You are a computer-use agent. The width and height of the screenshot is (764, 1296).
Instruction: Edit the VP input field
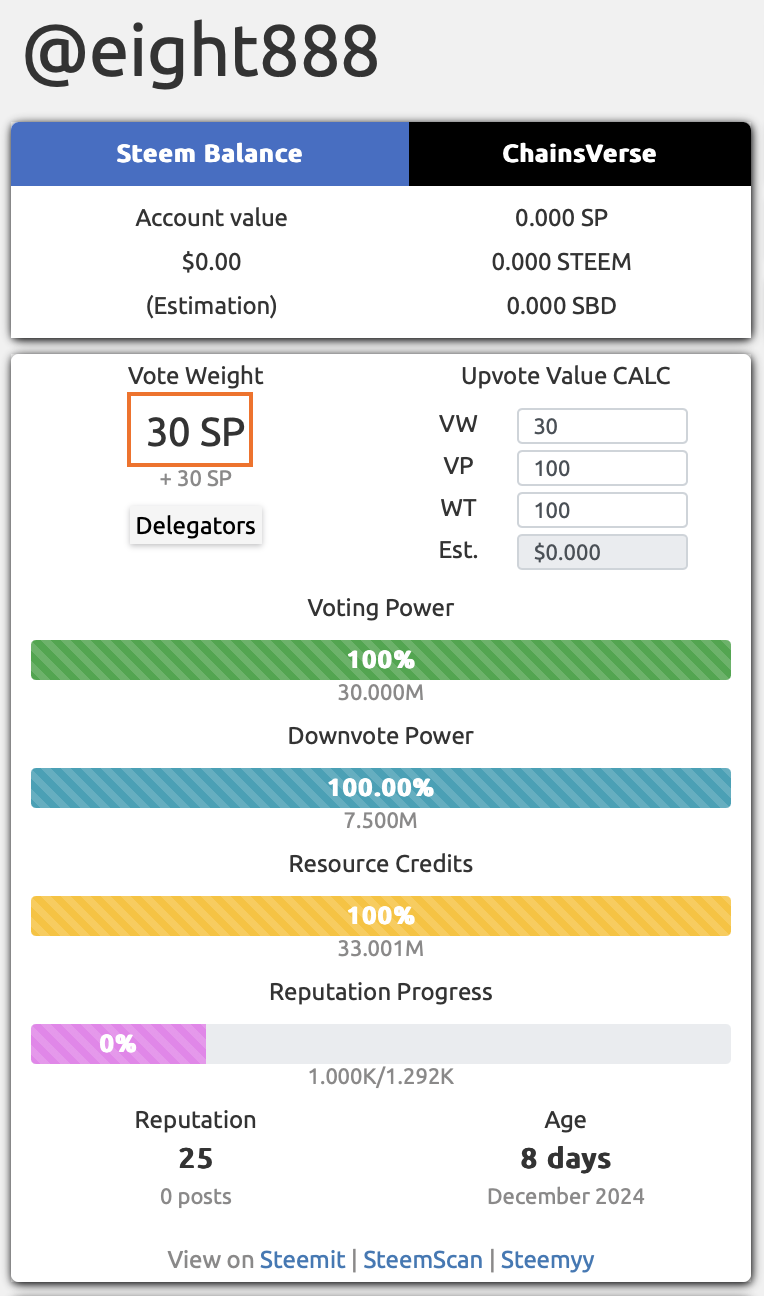pos(602,468)
